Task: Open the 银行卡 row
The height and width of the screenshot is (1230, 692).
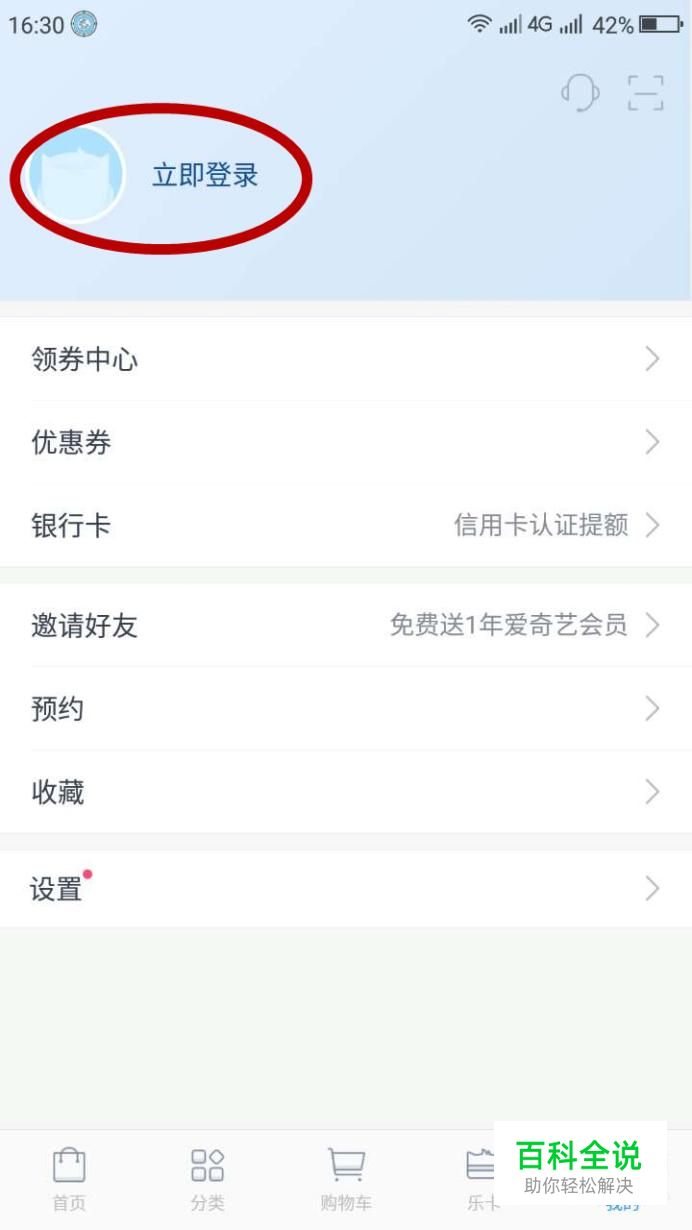Action: (x=346, y=525)
